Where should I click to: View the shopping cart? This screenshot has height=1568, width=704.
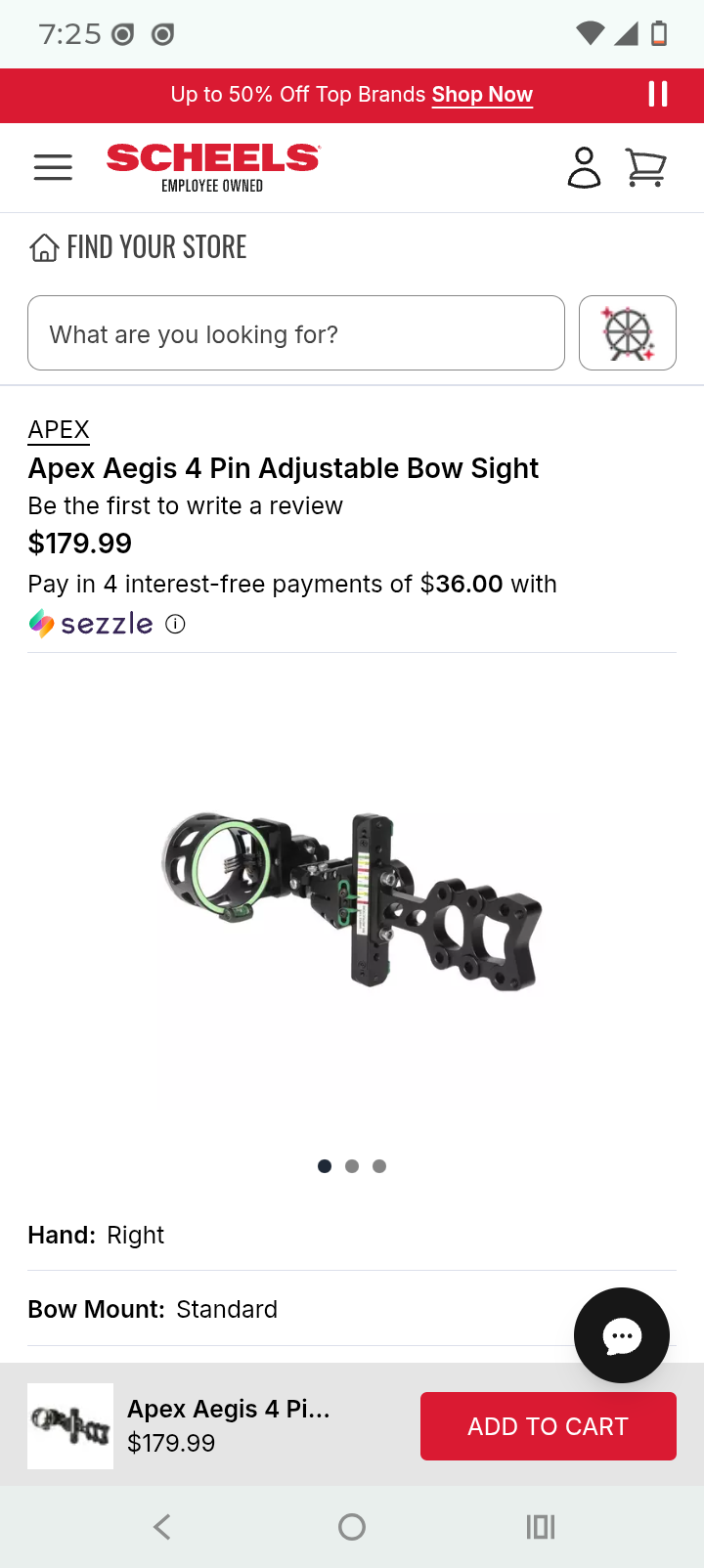point(646,167)
